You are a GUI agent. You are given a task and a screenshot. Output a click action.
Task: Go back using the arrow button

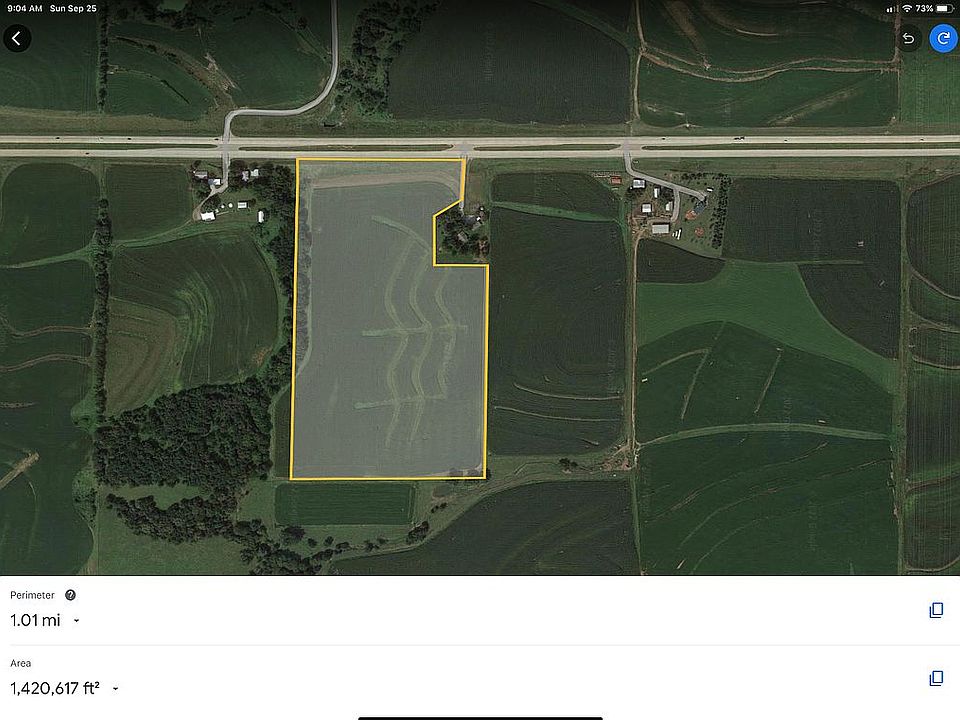tap(18, 38)
